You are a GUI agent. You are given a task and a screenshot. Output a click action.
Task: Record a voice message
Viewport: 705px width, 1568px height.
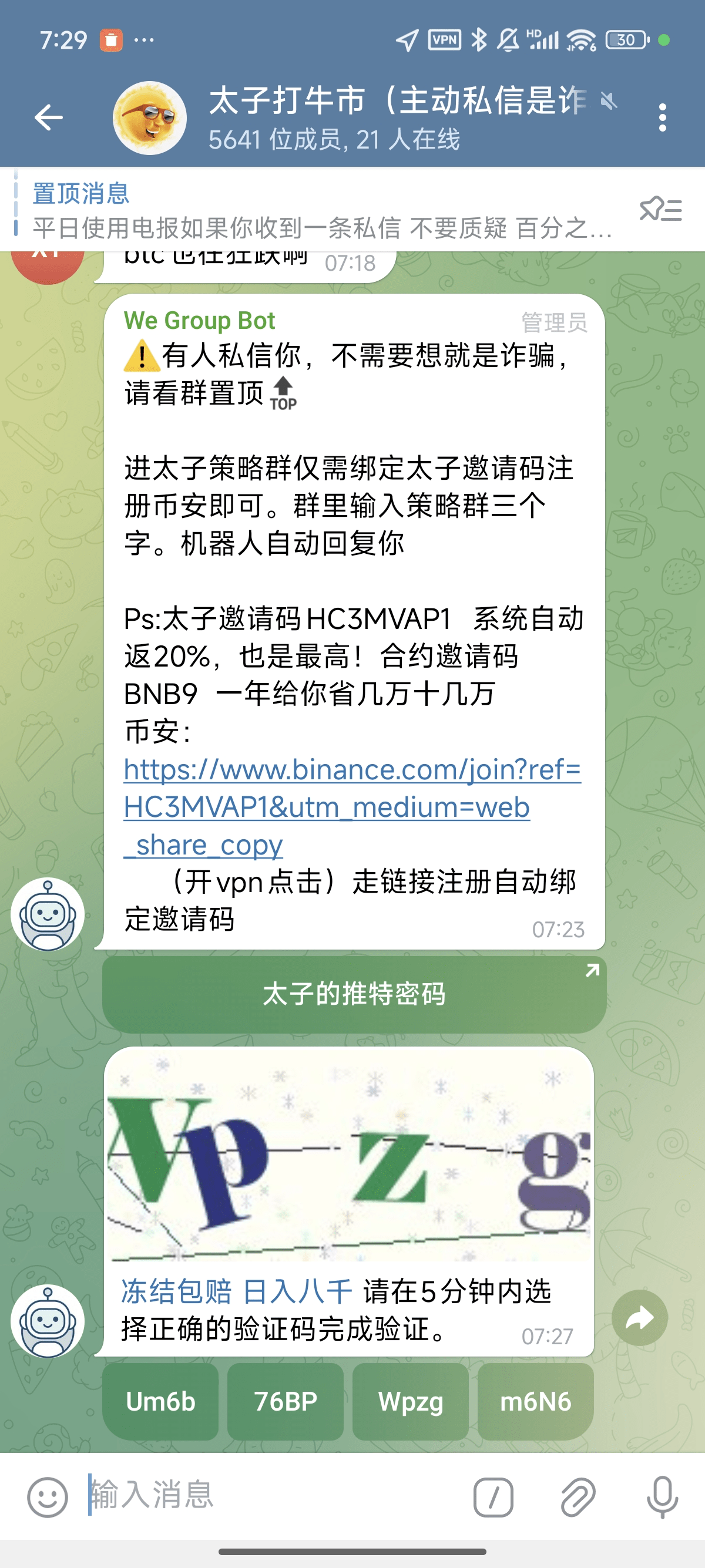662,1497
